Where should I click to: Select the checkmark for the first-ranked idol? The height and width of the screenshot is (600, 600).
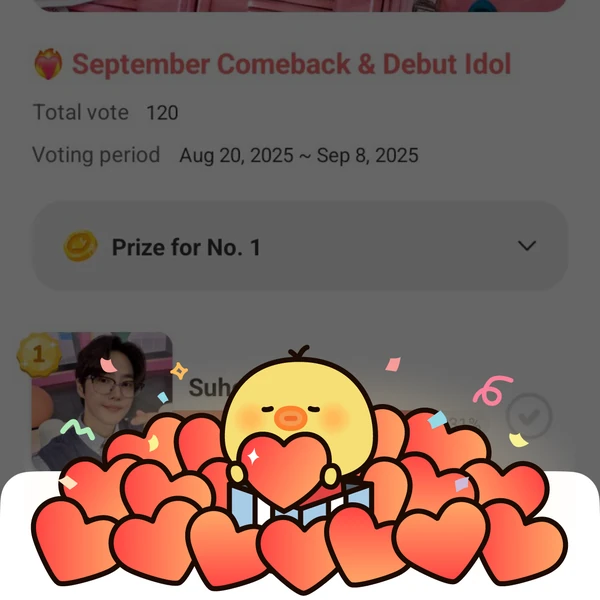pyautogui.click(x=528, y=415)
